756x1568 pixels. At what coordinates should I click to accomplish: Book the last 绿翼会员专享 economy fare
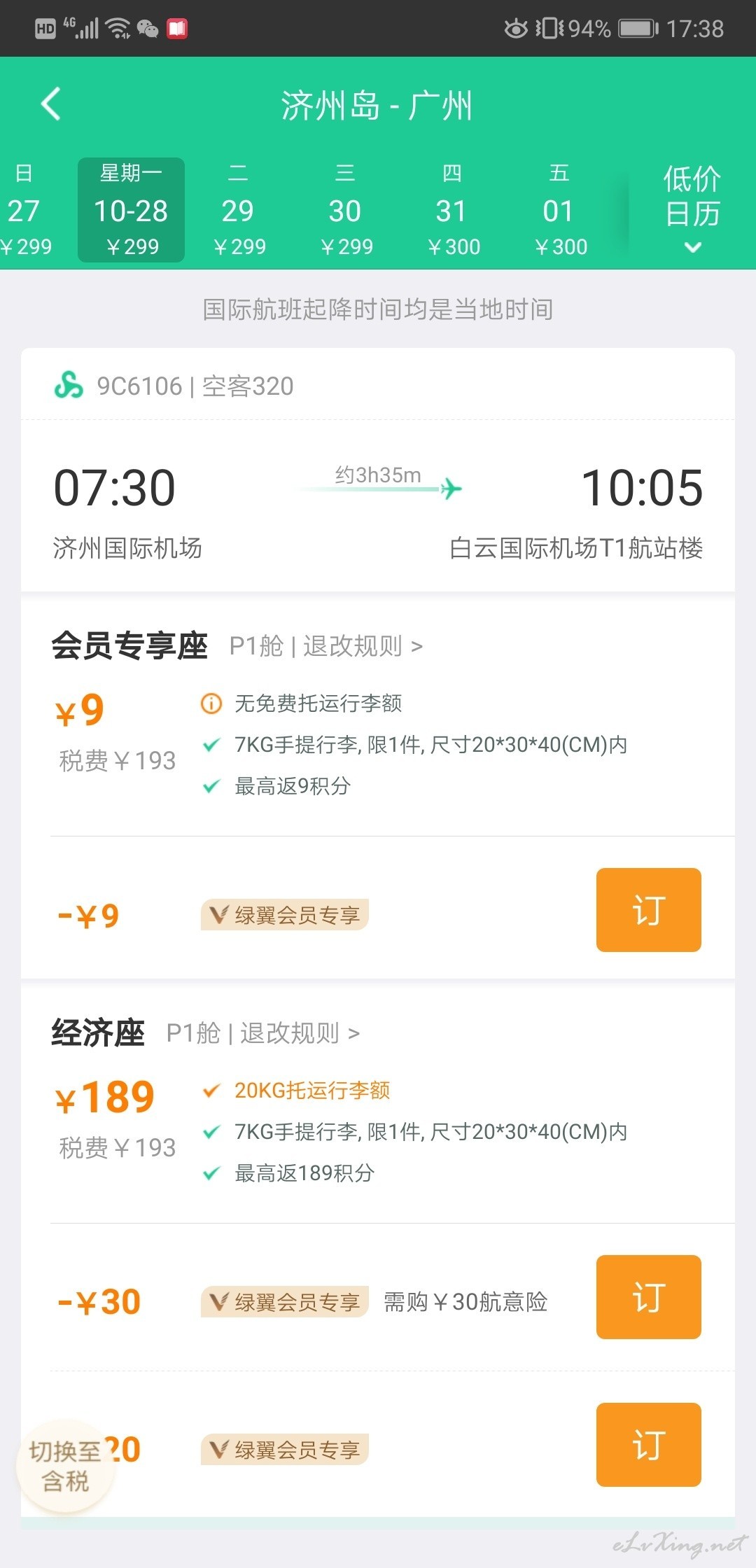tap(649, 1445)
